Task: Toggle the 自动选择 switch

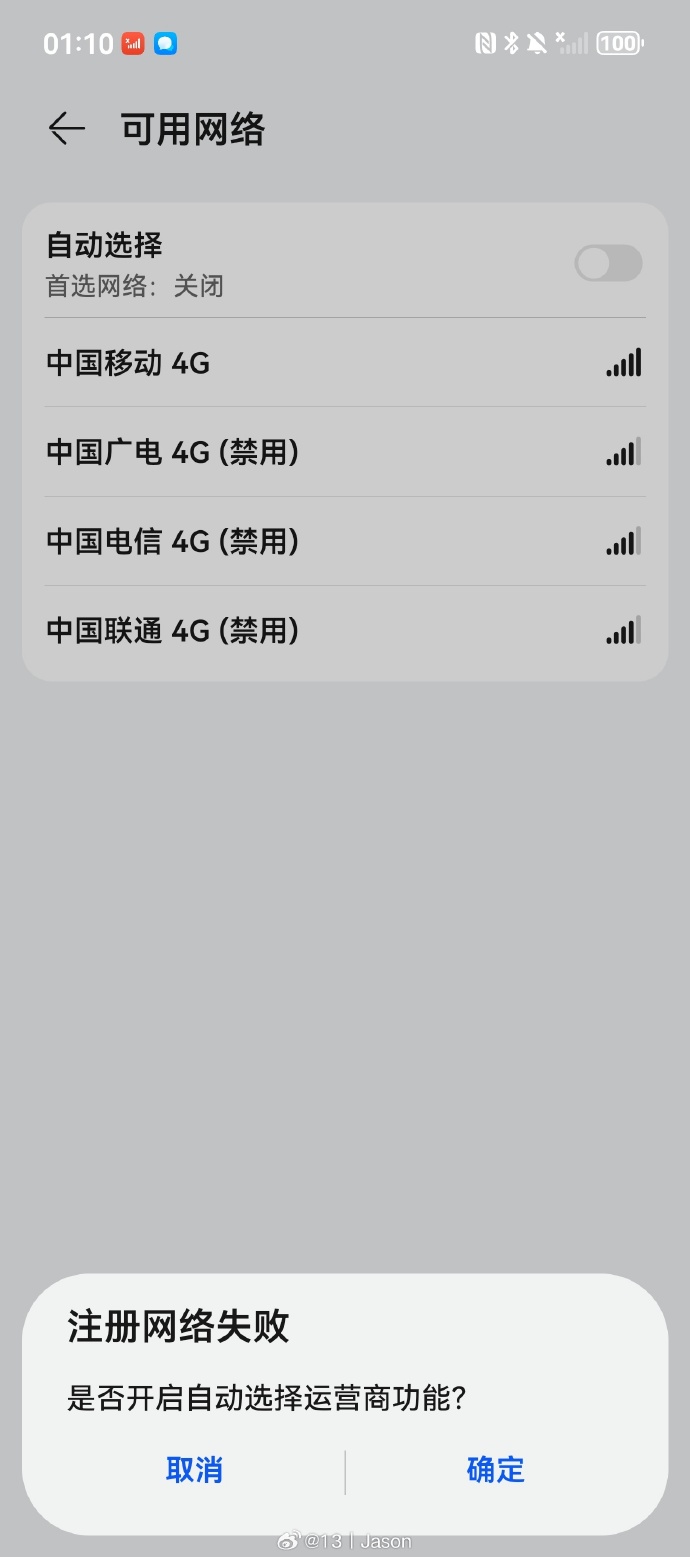Action: point(608,263)
